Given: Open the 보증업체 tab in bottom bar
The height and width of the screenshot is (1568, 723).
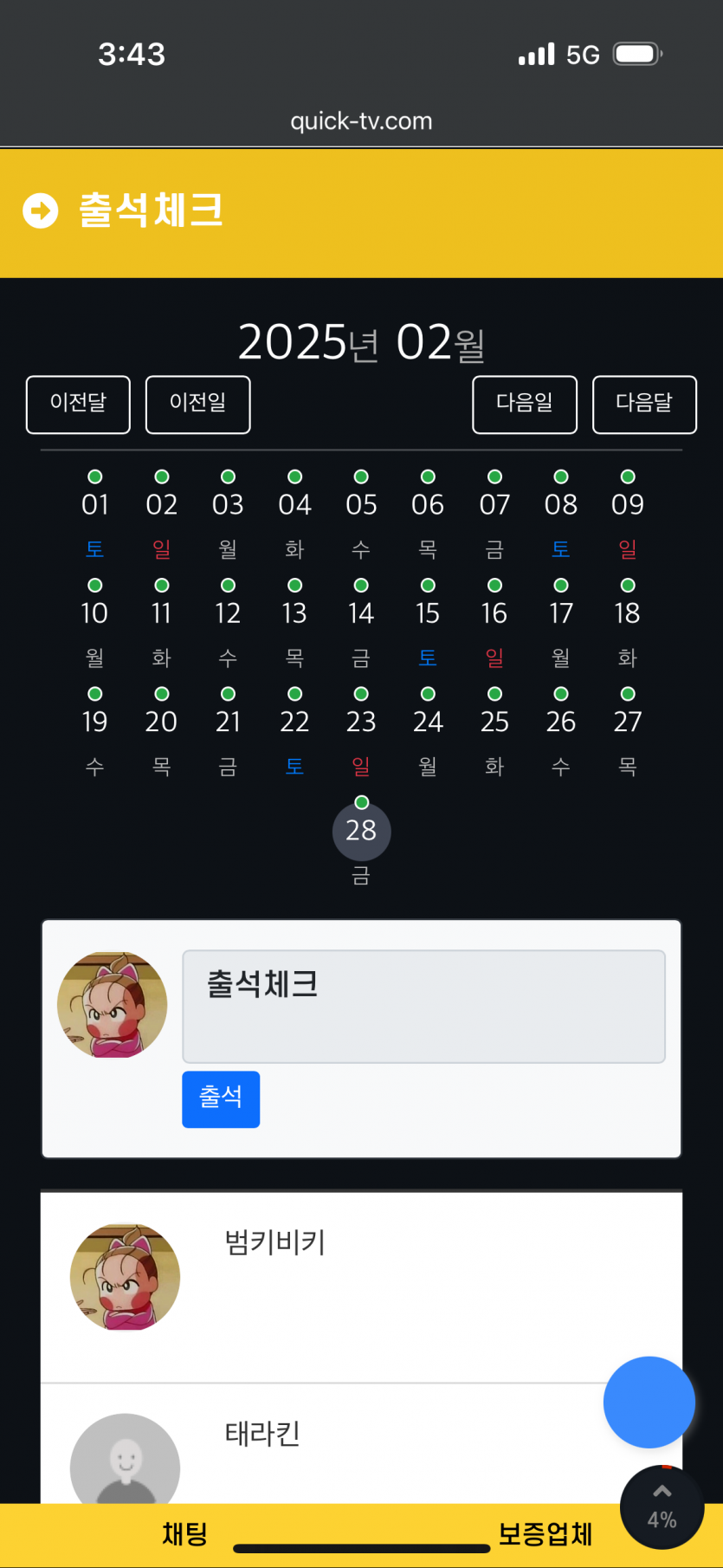Looking at the screenshot, I should point(545,1534).
